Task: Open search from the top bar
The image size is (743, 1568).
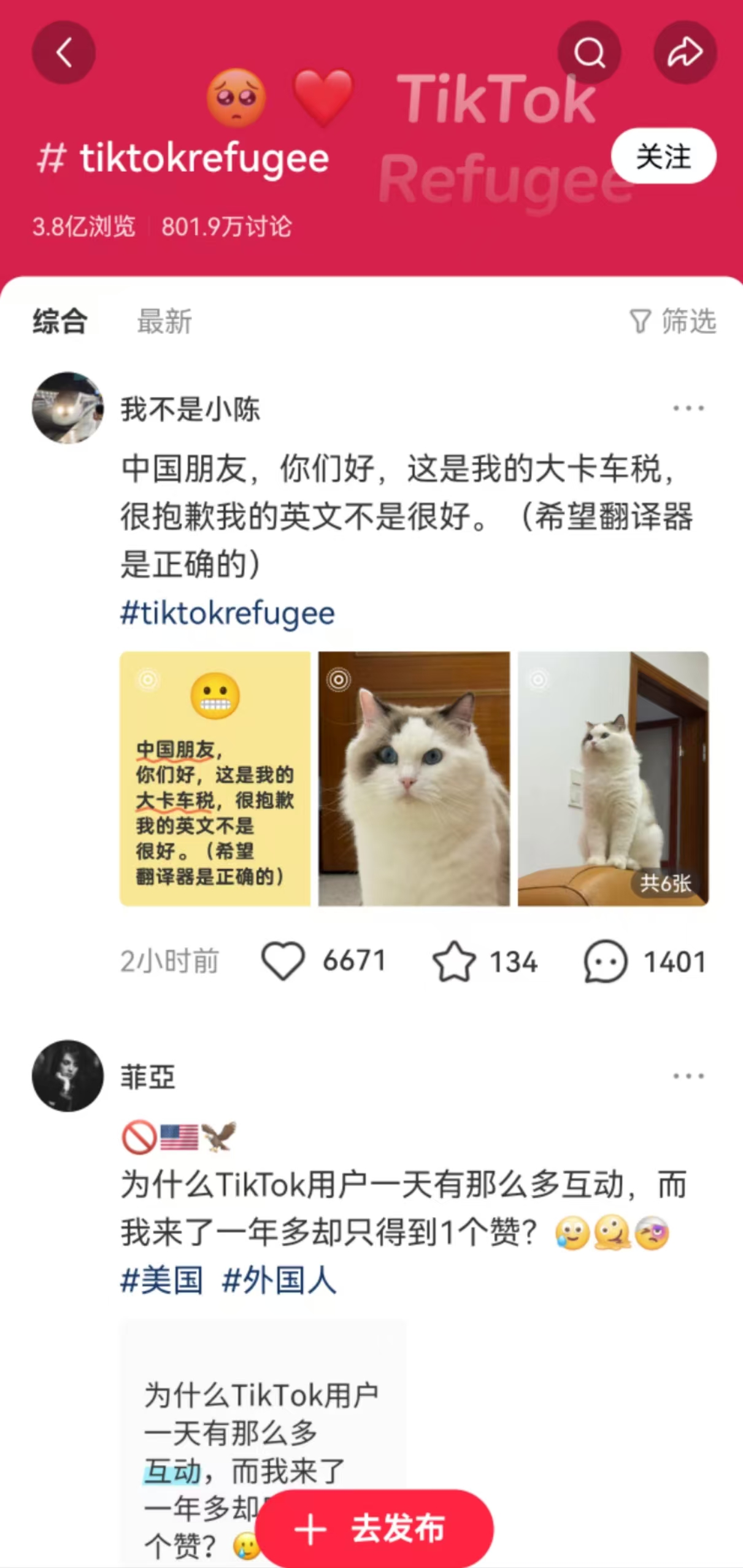Action: click(589, 52)
